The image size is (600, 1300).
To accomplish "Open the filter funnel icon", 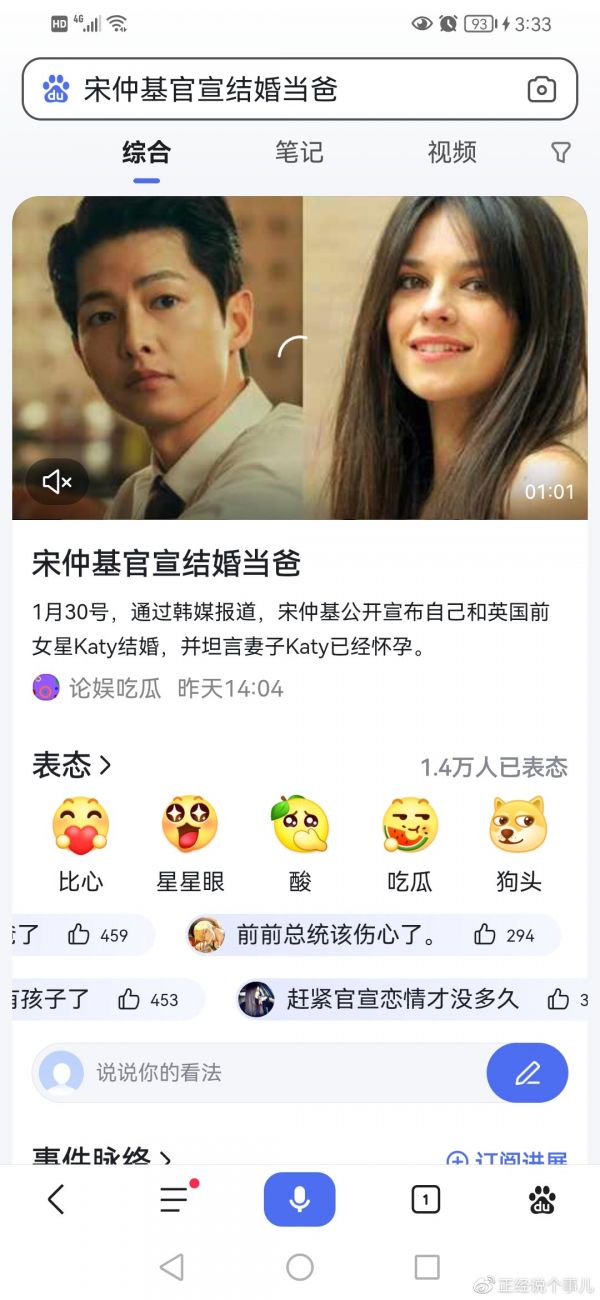I will coord(561,152).
